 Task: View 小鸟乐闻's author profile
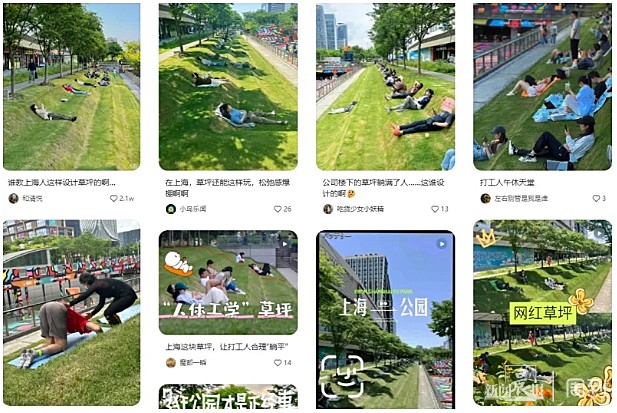pyautogui.click(x=190, y=209)
